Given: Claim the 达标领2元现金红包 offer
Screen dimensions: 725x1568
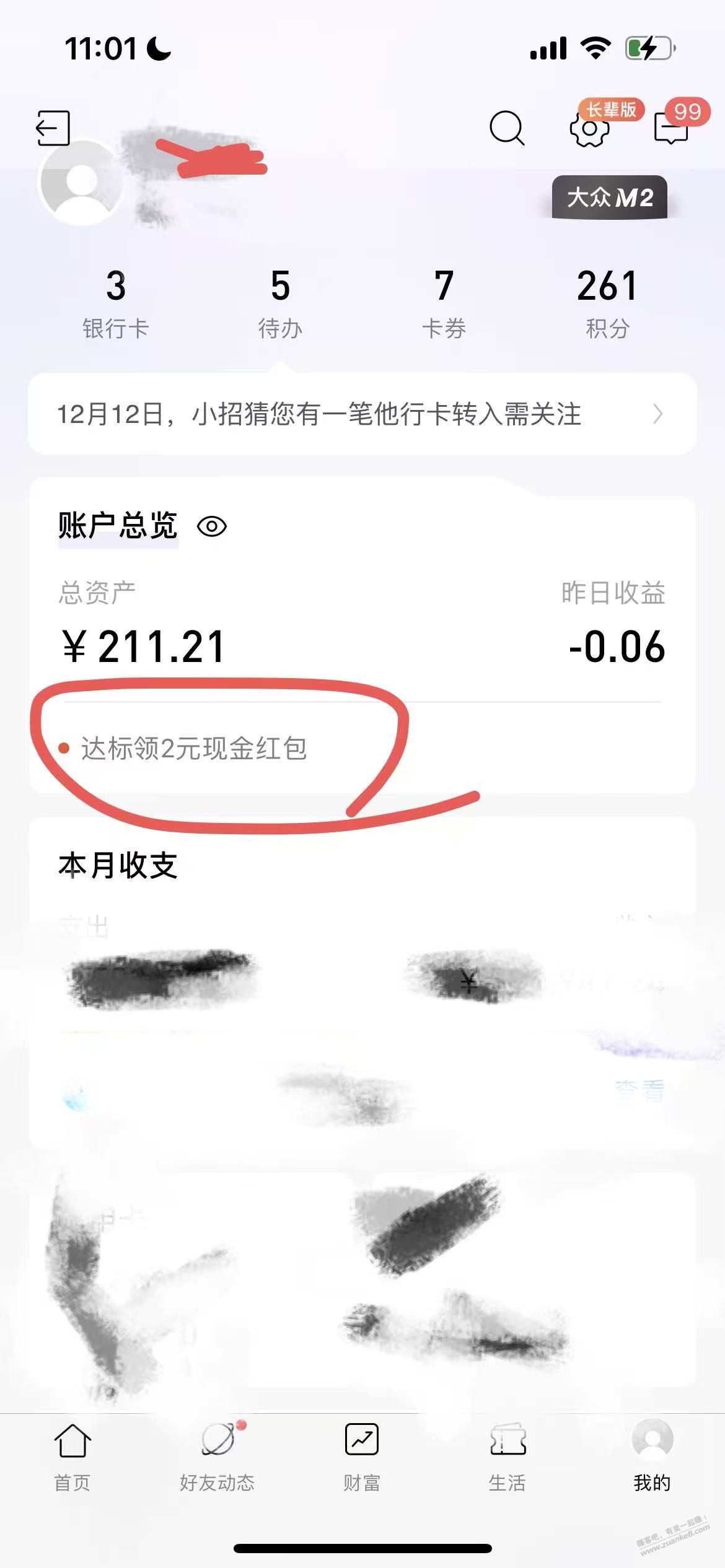Looking at the screenshot, I should pos(194,749).
